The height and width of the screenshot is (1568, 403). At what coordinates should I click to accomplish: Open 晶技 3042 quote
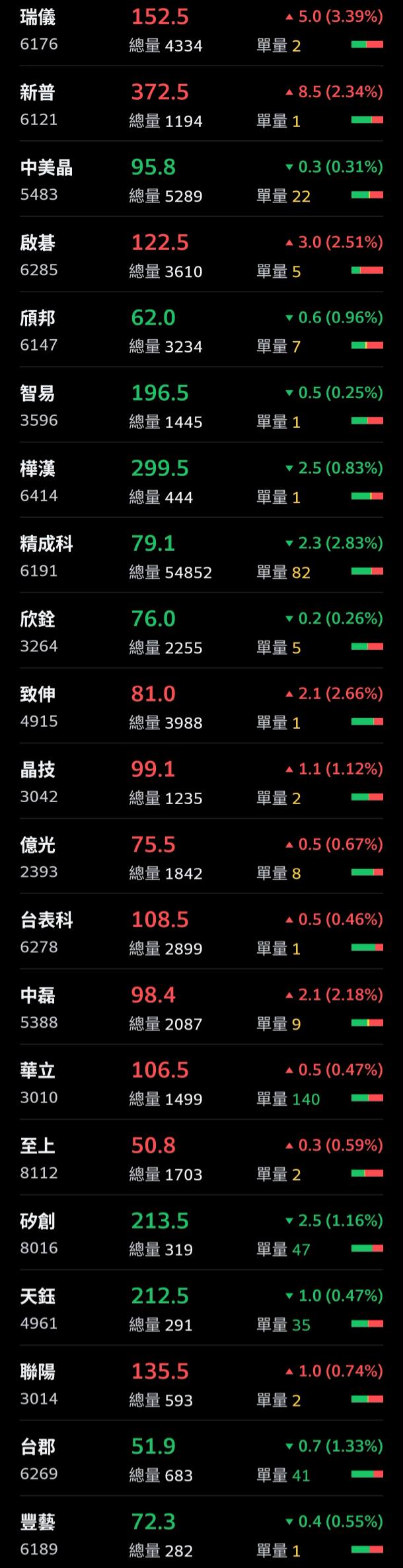[201, 782]
